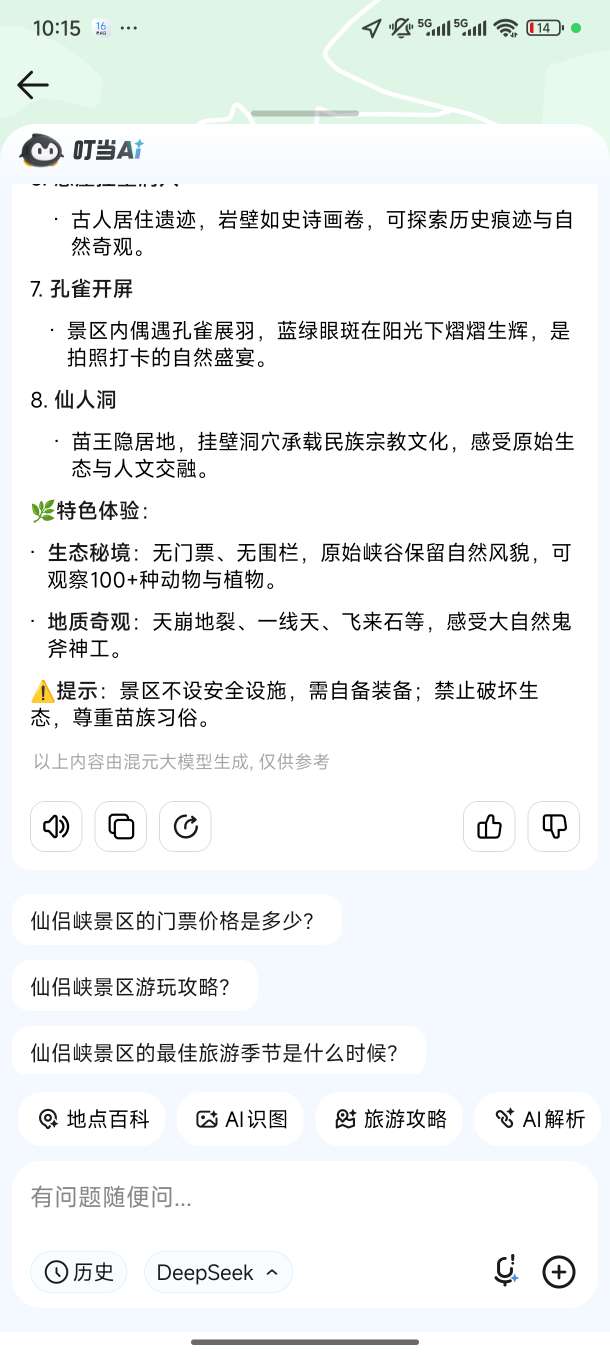Viewport: 610px width, 1356px height.
Task: Ask 仙侣峡景区的门票价格是多少?
Action: [176, 920]
